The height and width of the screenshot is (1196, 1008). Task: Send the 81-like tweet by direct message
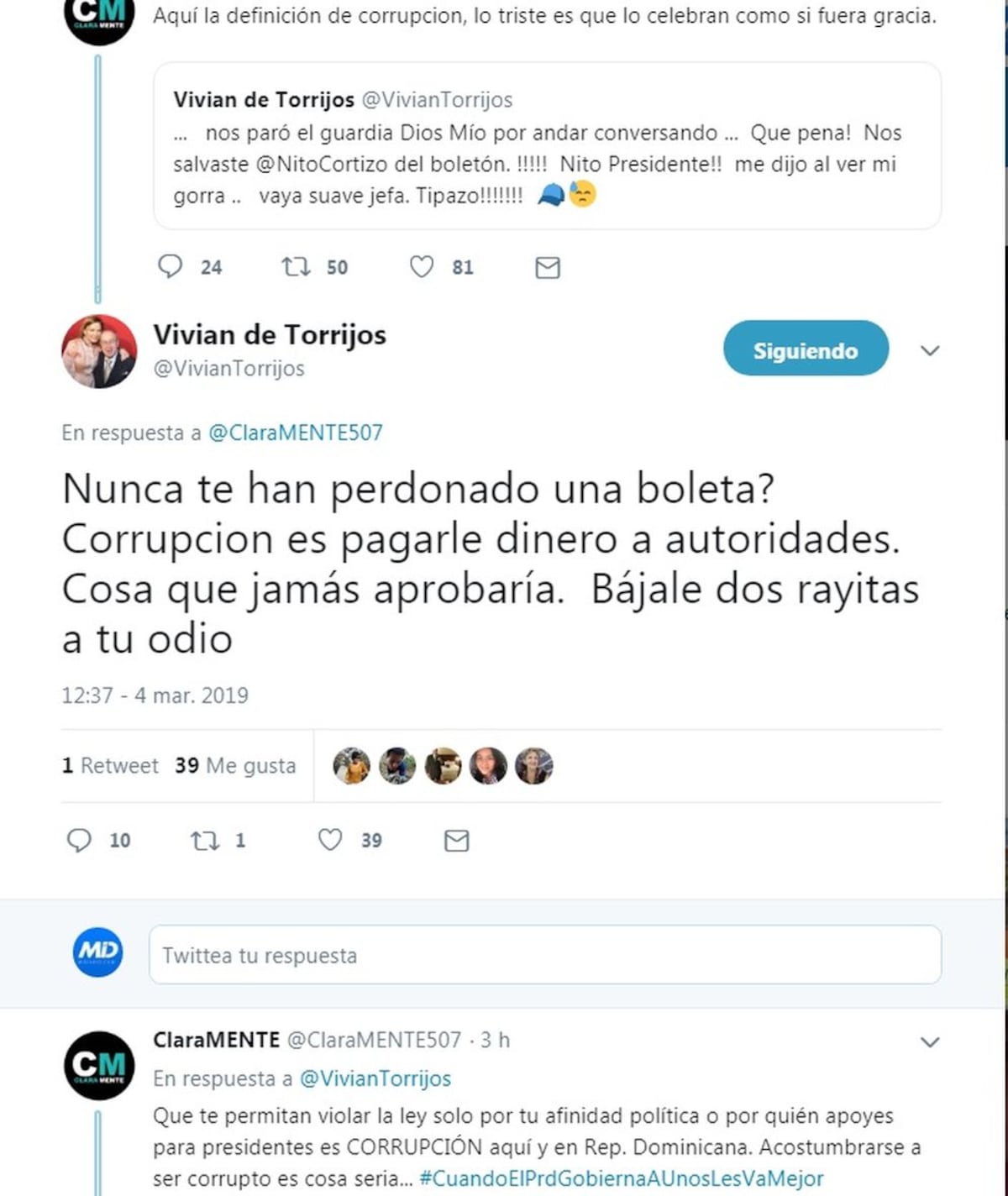548,268
